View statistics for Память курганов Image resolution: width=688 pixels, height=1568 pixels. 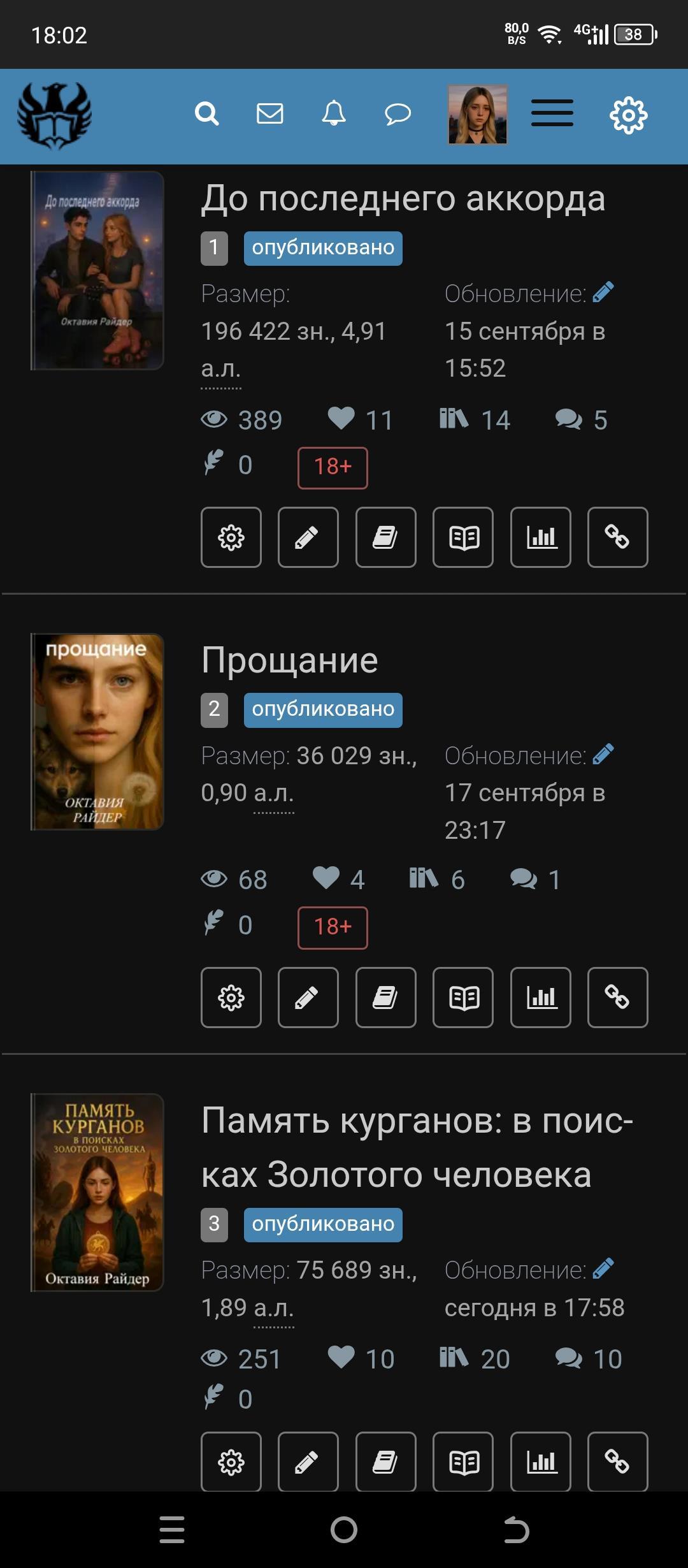pyautogui.click(x=541, y=1462)
